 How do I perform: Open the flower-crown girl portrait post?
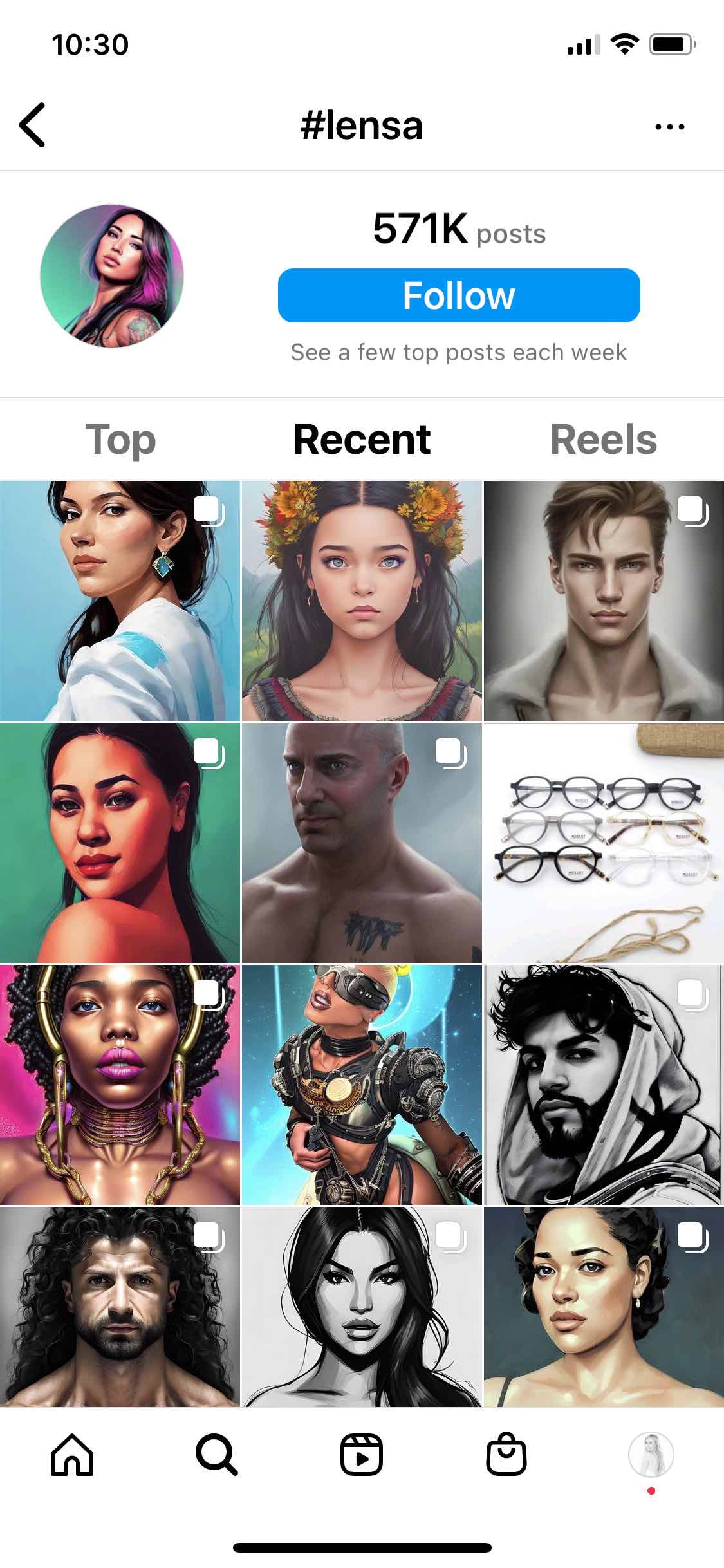pyautogui.click(x=362, y=601)
